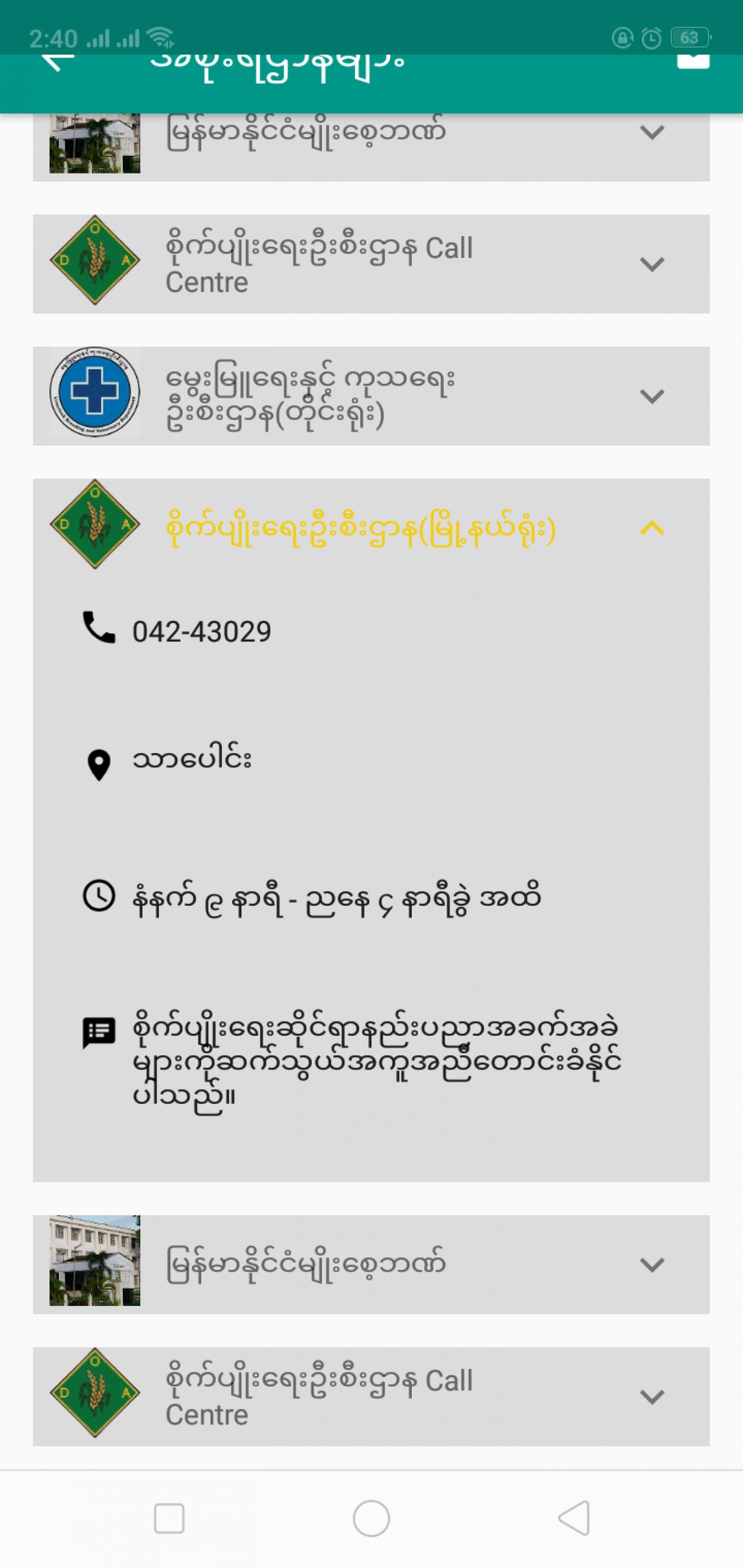Open the icon at the top-right corner
The width and height of the screenshot is (743, 1568).
(x=693, y=61)
